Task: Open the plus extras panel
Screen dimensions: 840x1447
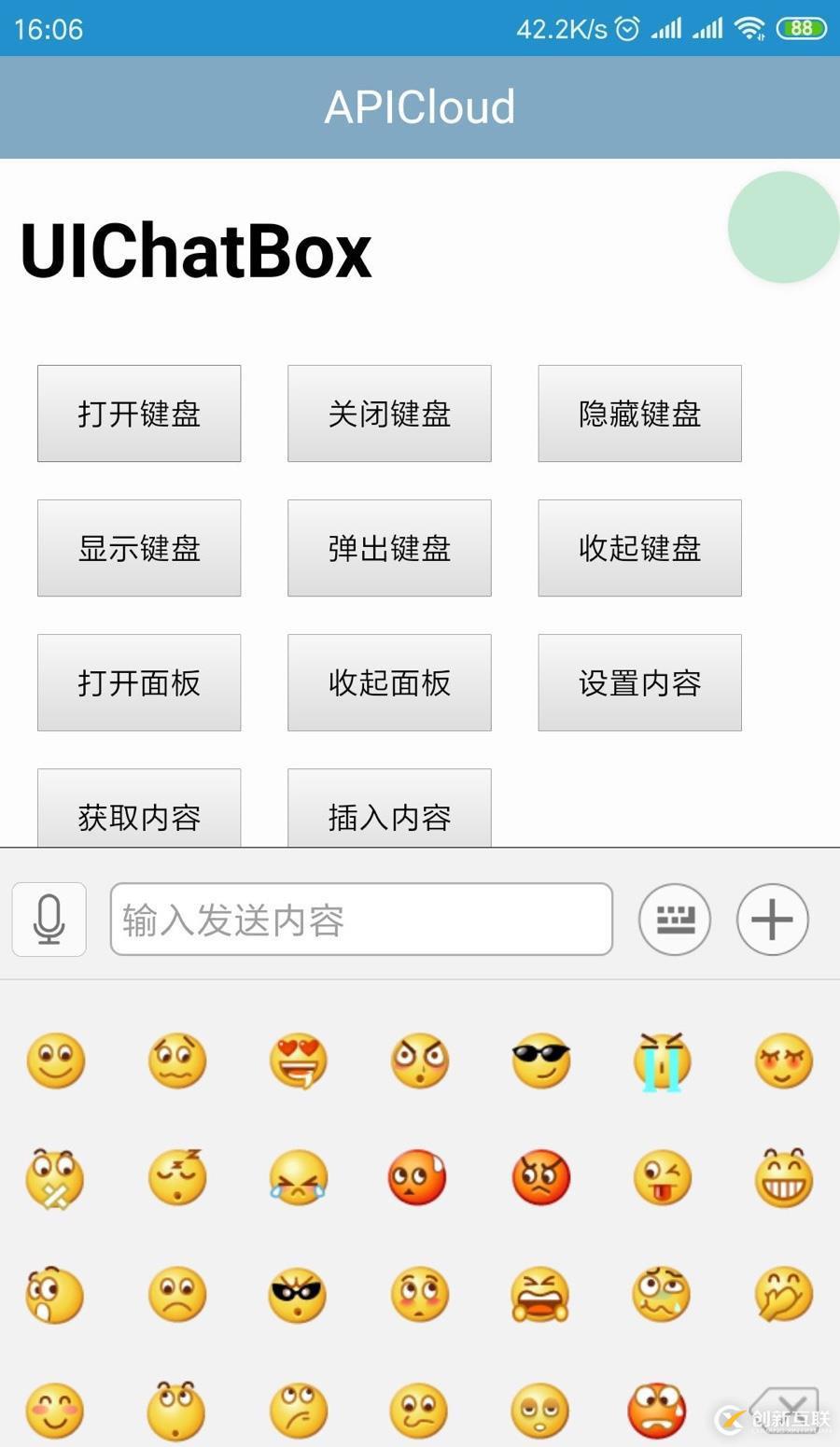Action: 772,920
